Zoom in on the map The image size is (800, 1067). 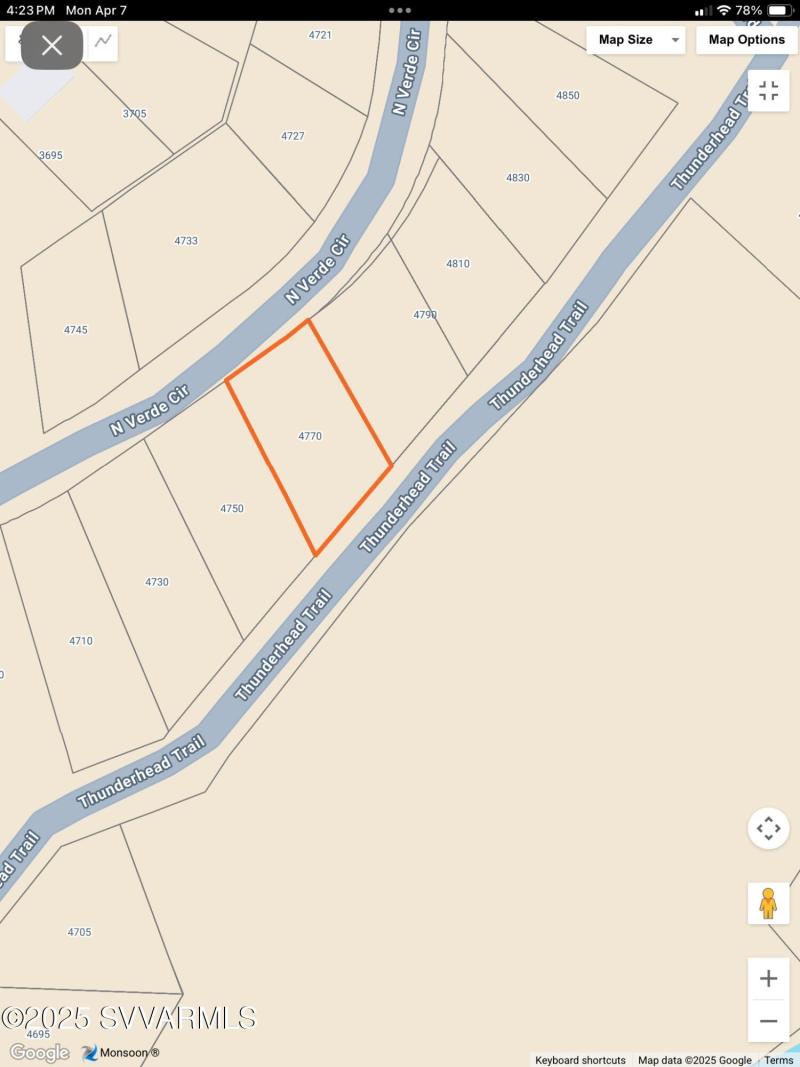click(768, 978)
